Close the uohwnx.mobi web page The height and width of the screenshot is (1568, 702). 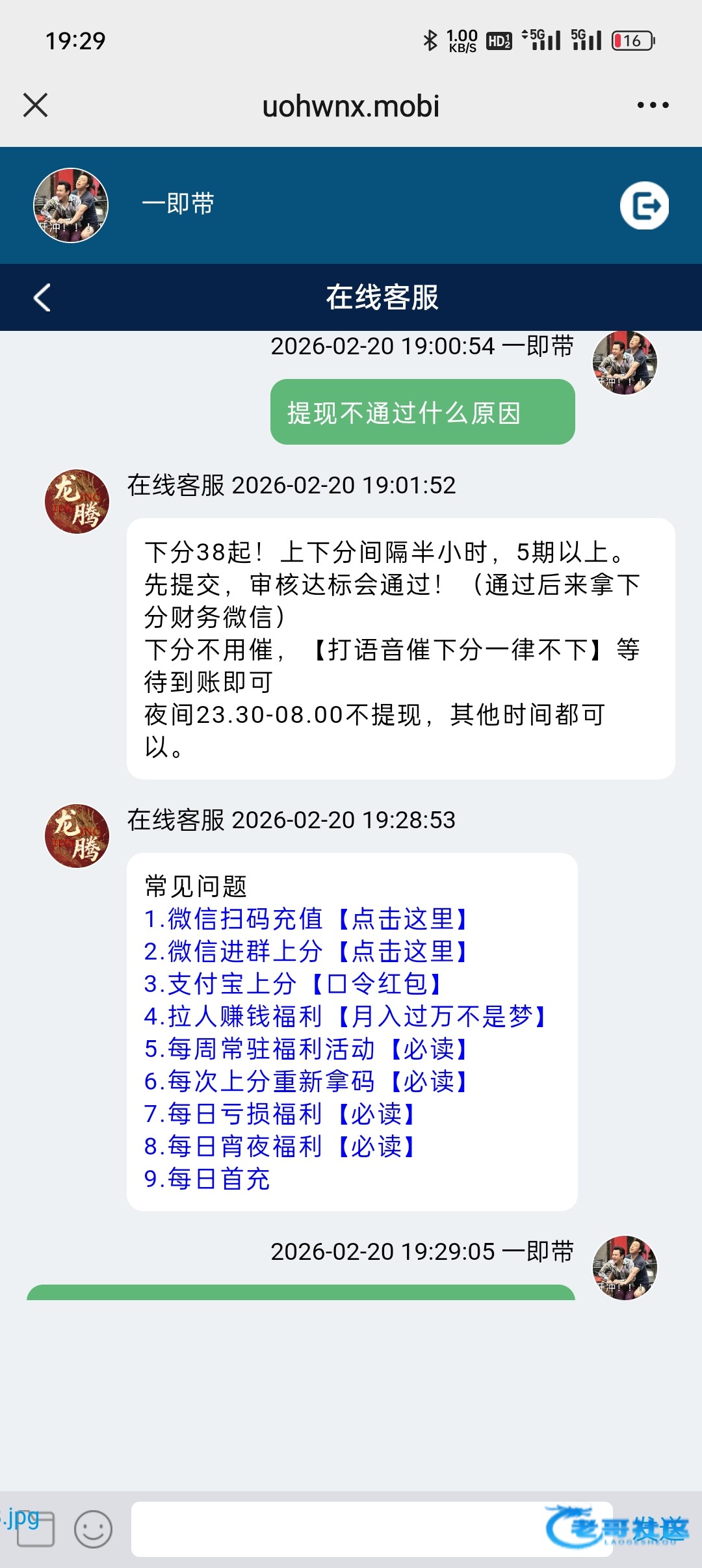(36, 105)
